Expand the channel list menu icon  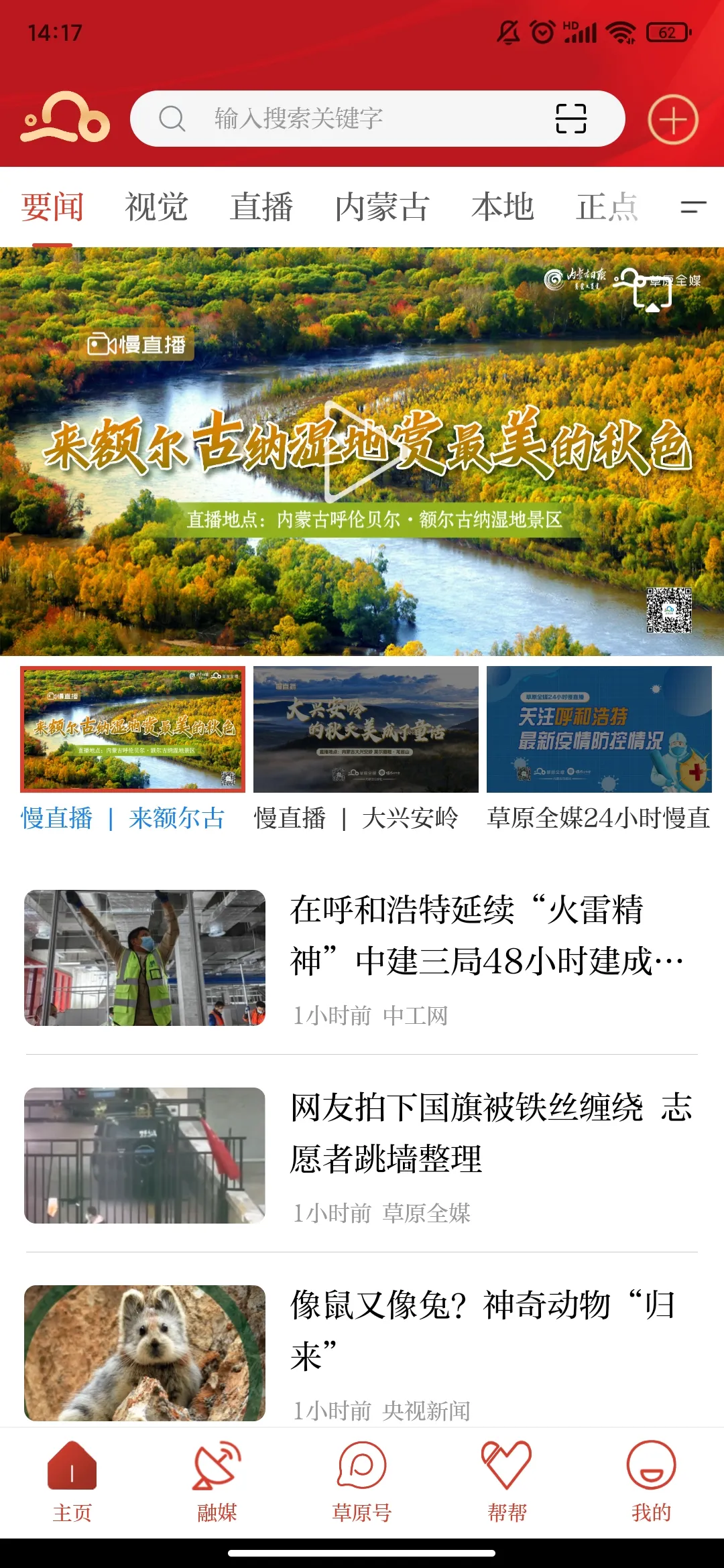693,207
